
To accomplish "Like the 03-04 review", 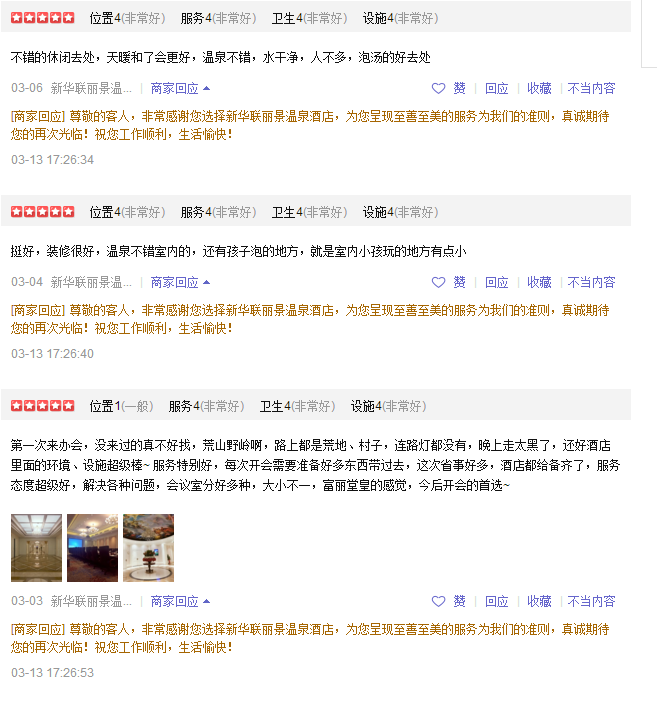I will (x=449, y=282).
